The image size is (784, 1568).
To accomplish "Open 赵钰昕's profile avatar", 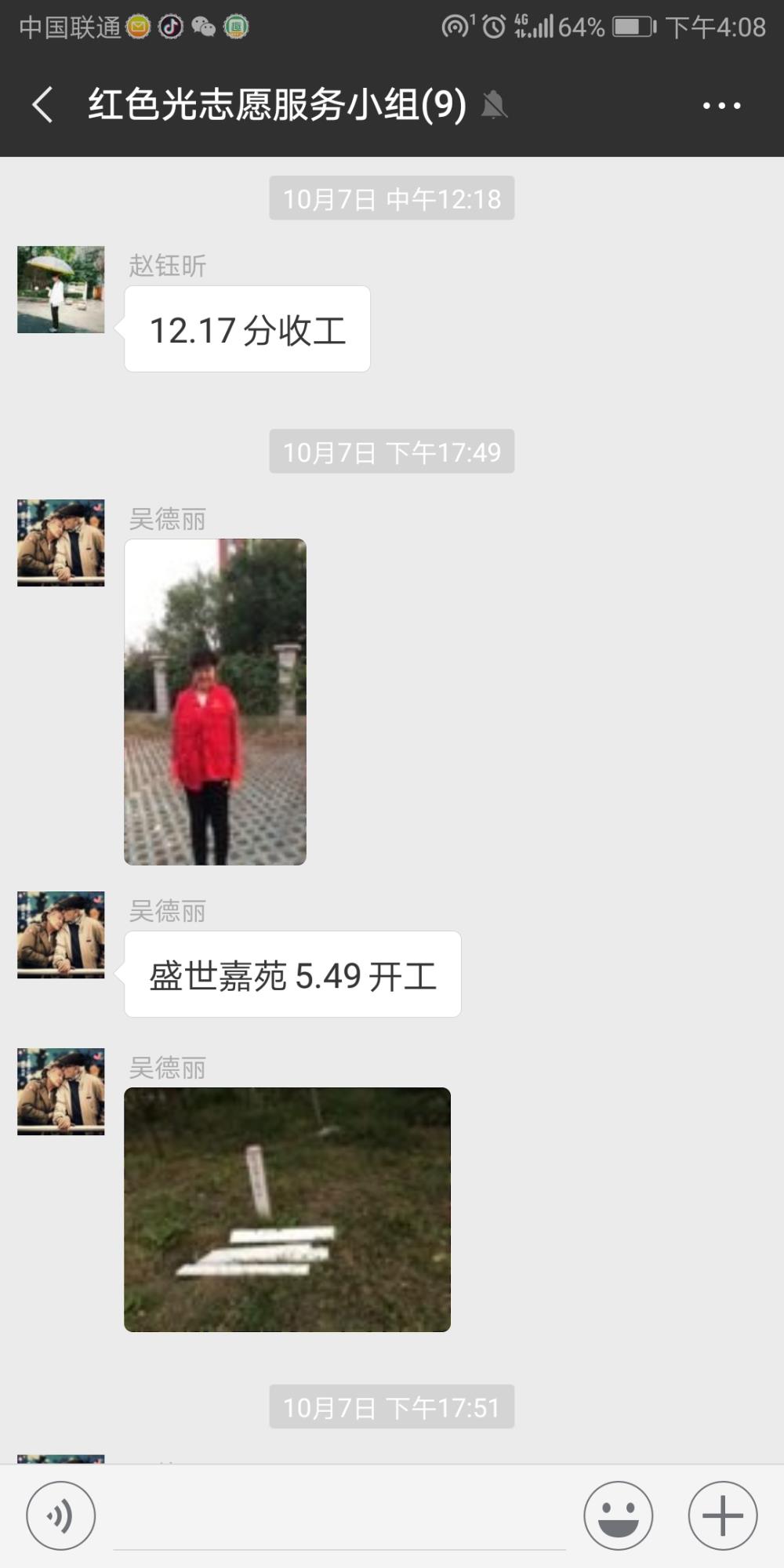I will tap(61, 289).
